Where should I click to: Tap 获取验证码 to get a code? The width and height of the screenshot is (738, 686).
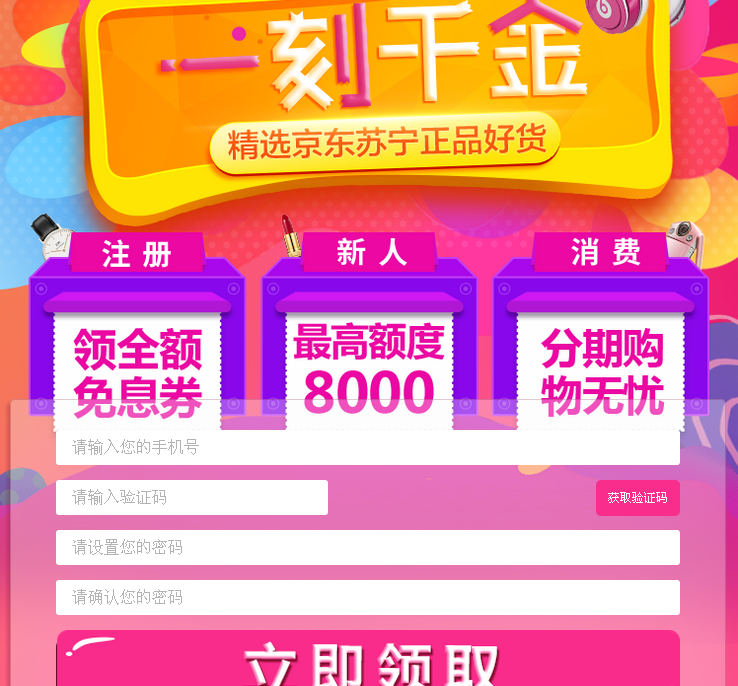[637, 498]
